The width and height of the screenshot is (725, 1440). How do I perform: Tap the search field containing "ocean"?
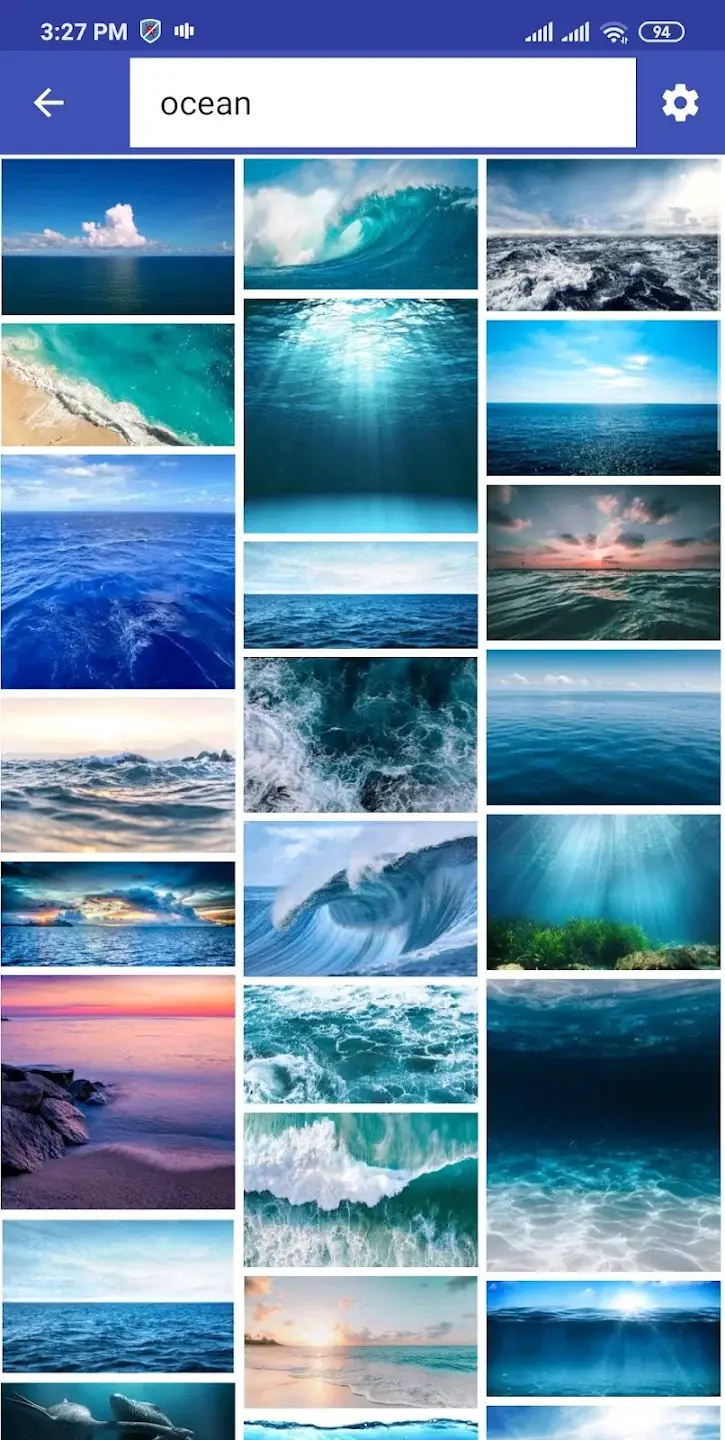(x=382, y=103)
